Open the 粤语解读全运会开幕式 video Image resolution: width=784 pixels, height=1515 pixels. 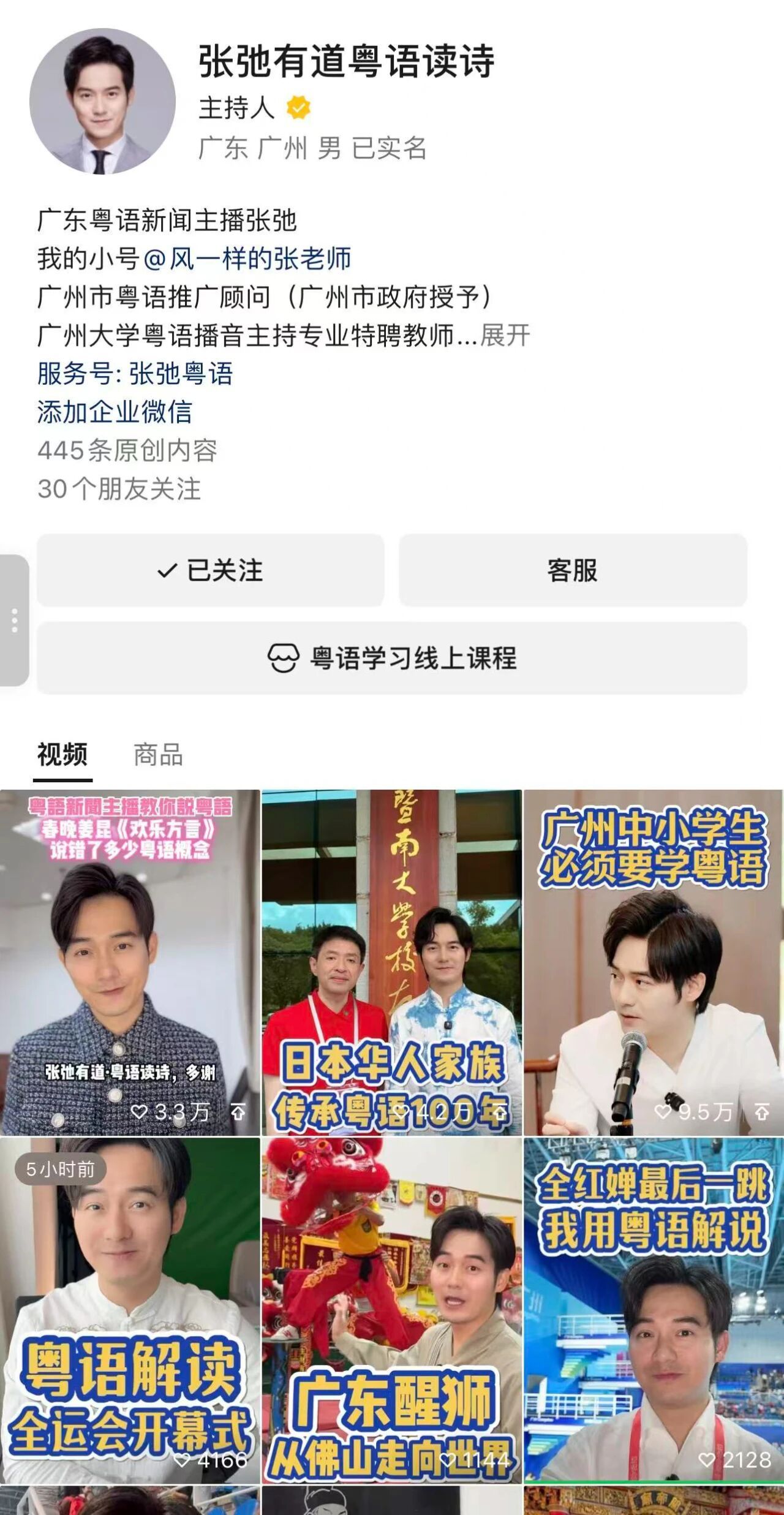(130, 1311)
